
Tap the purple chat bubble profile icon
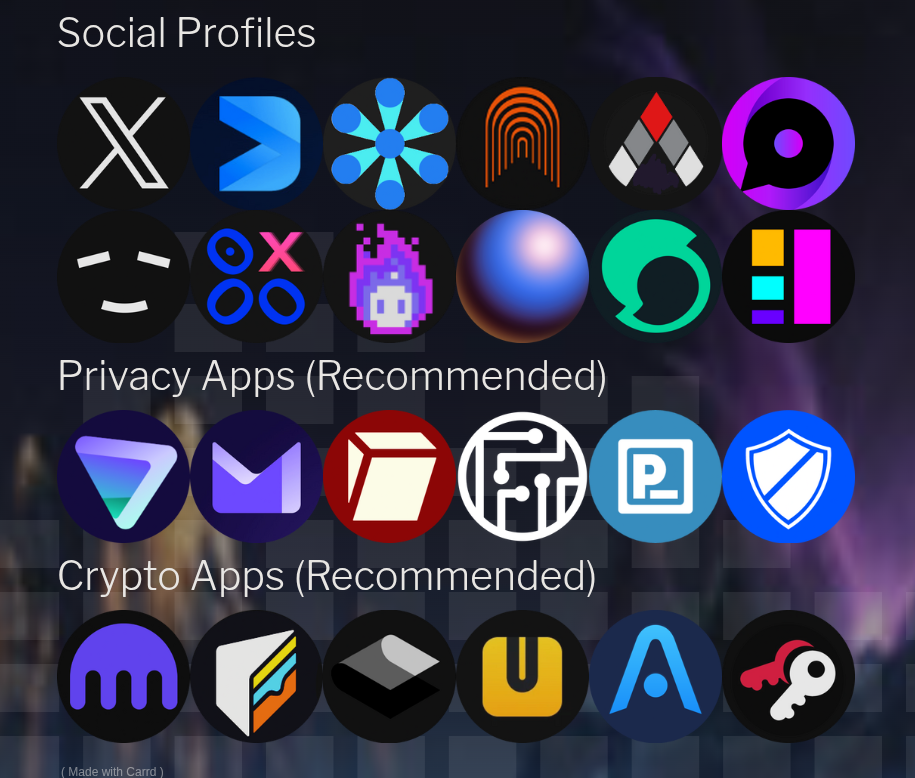[788, 143]
